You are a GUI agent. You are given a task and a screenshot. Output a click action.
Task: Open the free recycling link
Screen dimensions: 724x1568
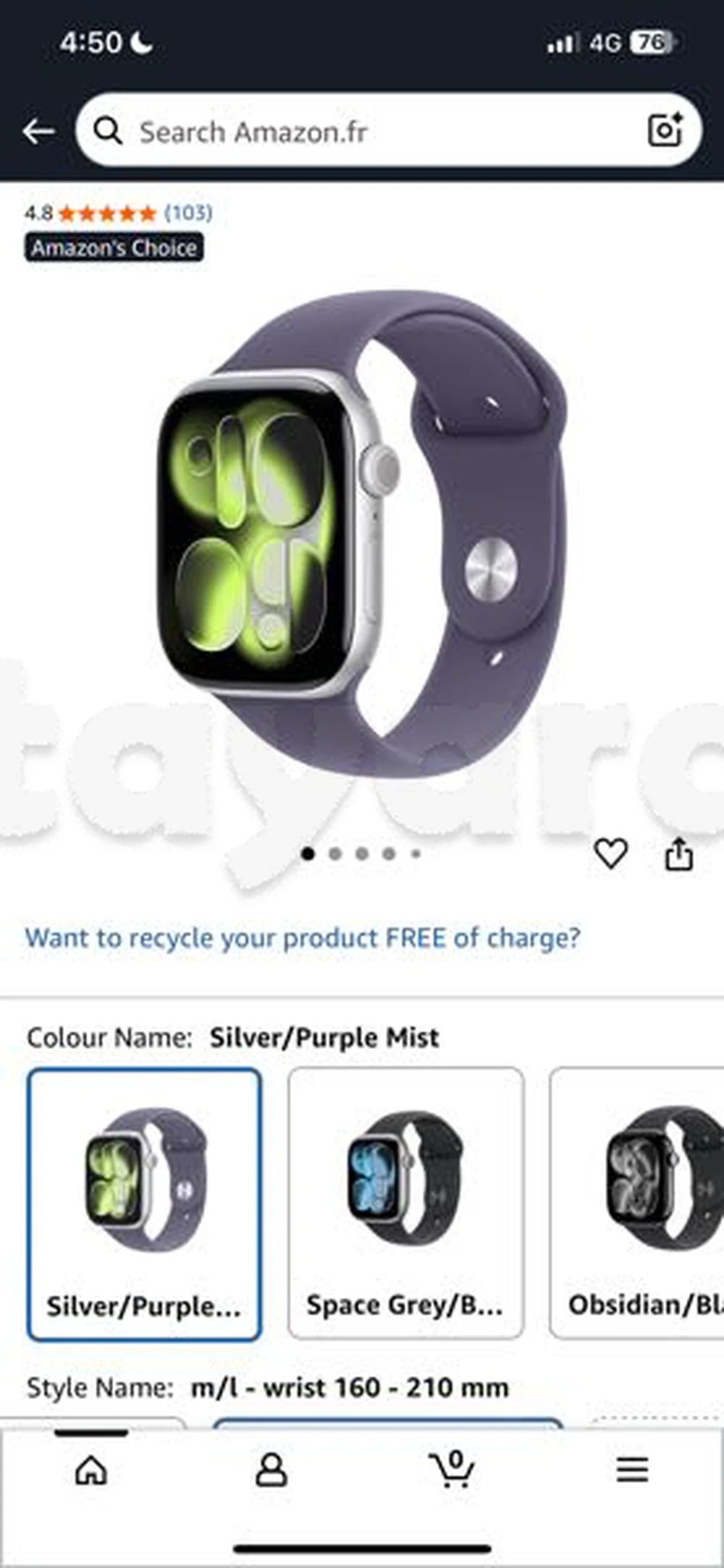click(303, 938)
